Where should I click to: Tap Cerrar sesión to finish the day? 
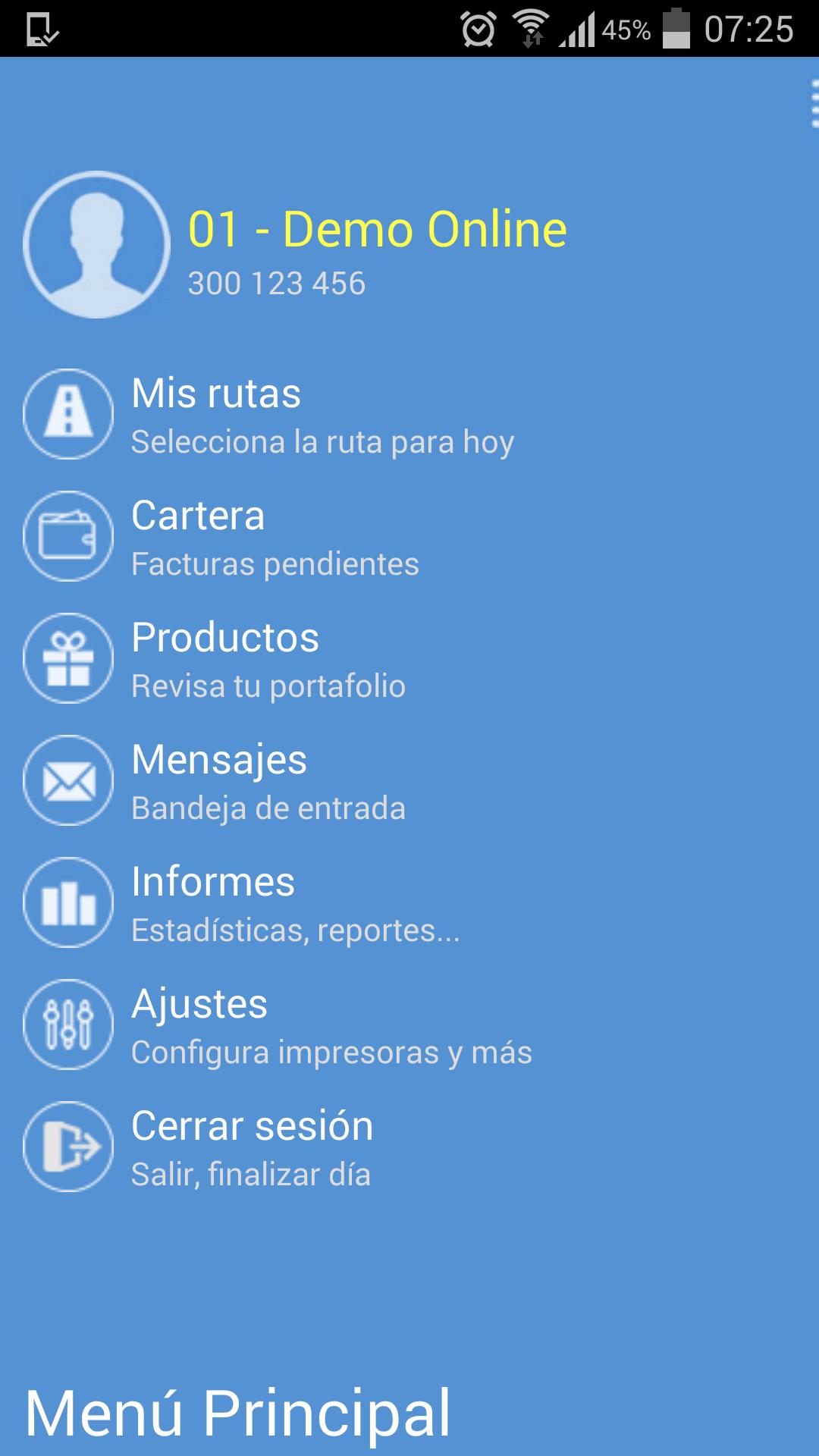(252, 1125)
